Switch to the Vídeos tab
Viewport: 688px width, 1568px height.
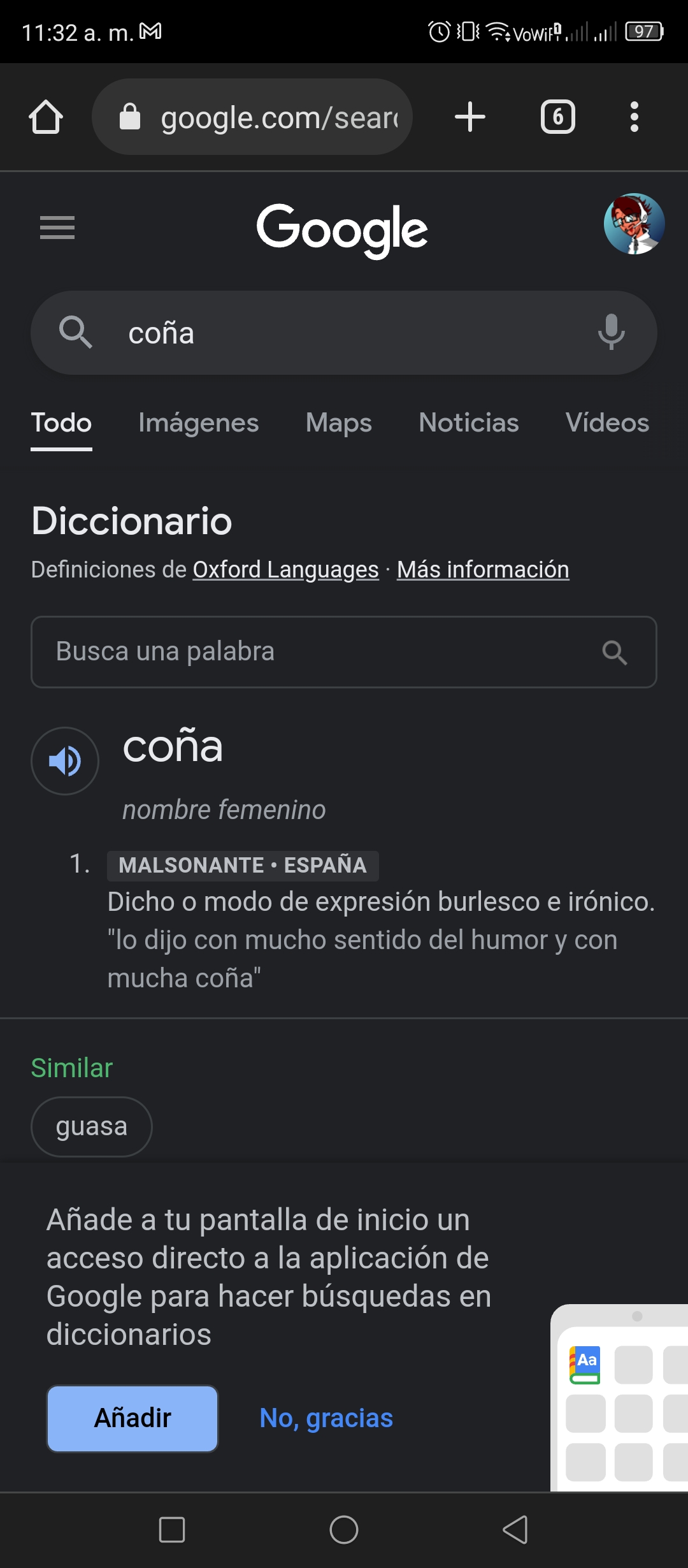coord(608,423)
